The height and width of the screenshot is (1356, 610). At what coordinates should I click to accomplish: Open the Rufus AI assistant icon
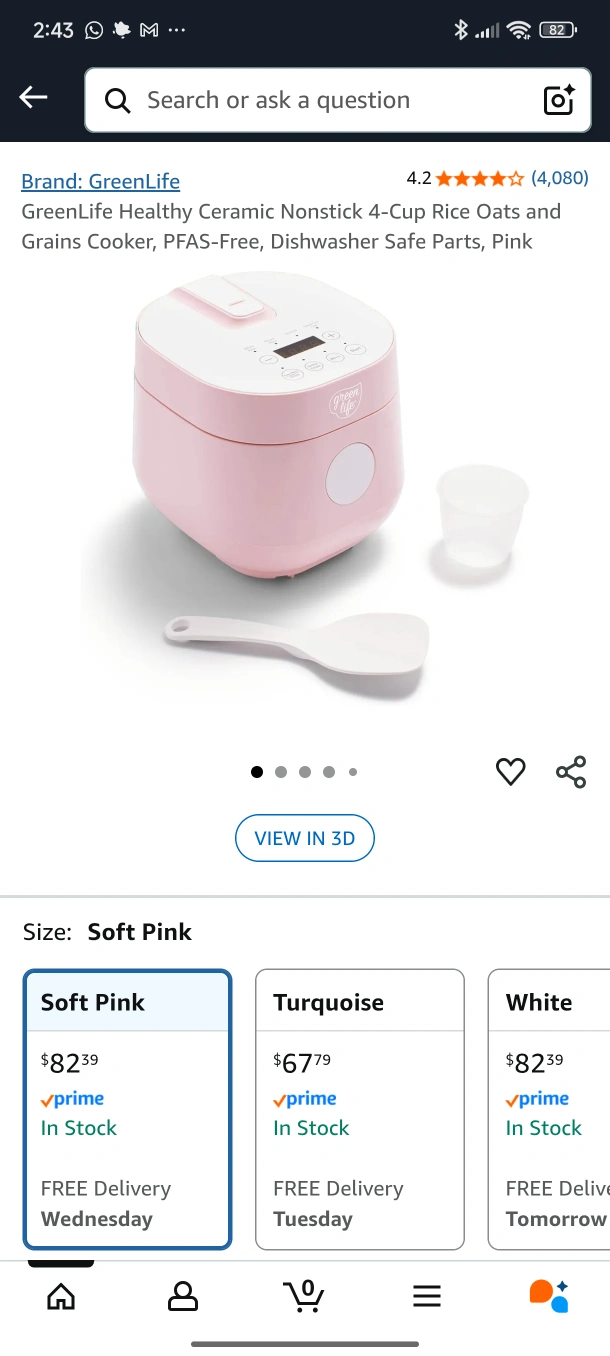(549, 1295)
